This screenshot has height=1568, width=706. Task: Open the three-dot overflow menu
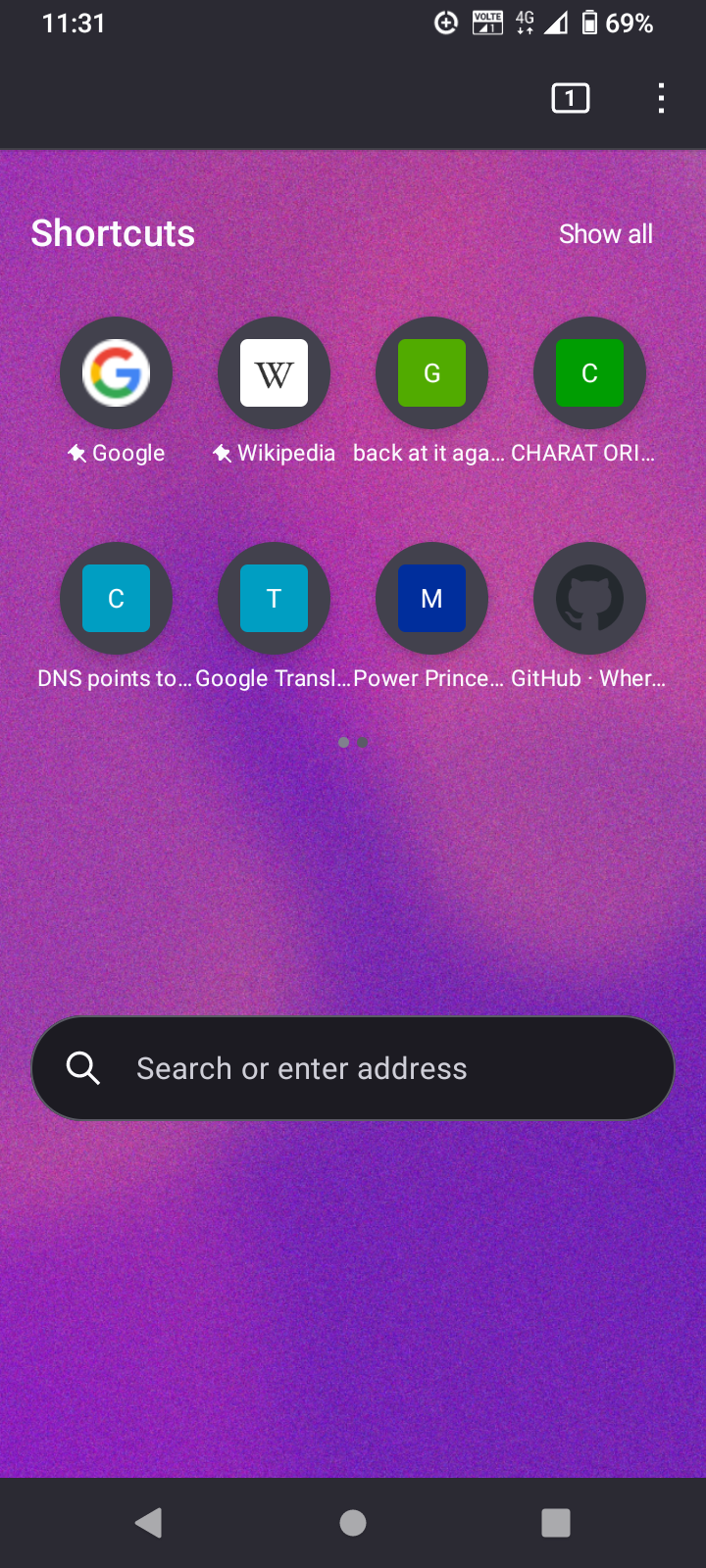[661, 98]
